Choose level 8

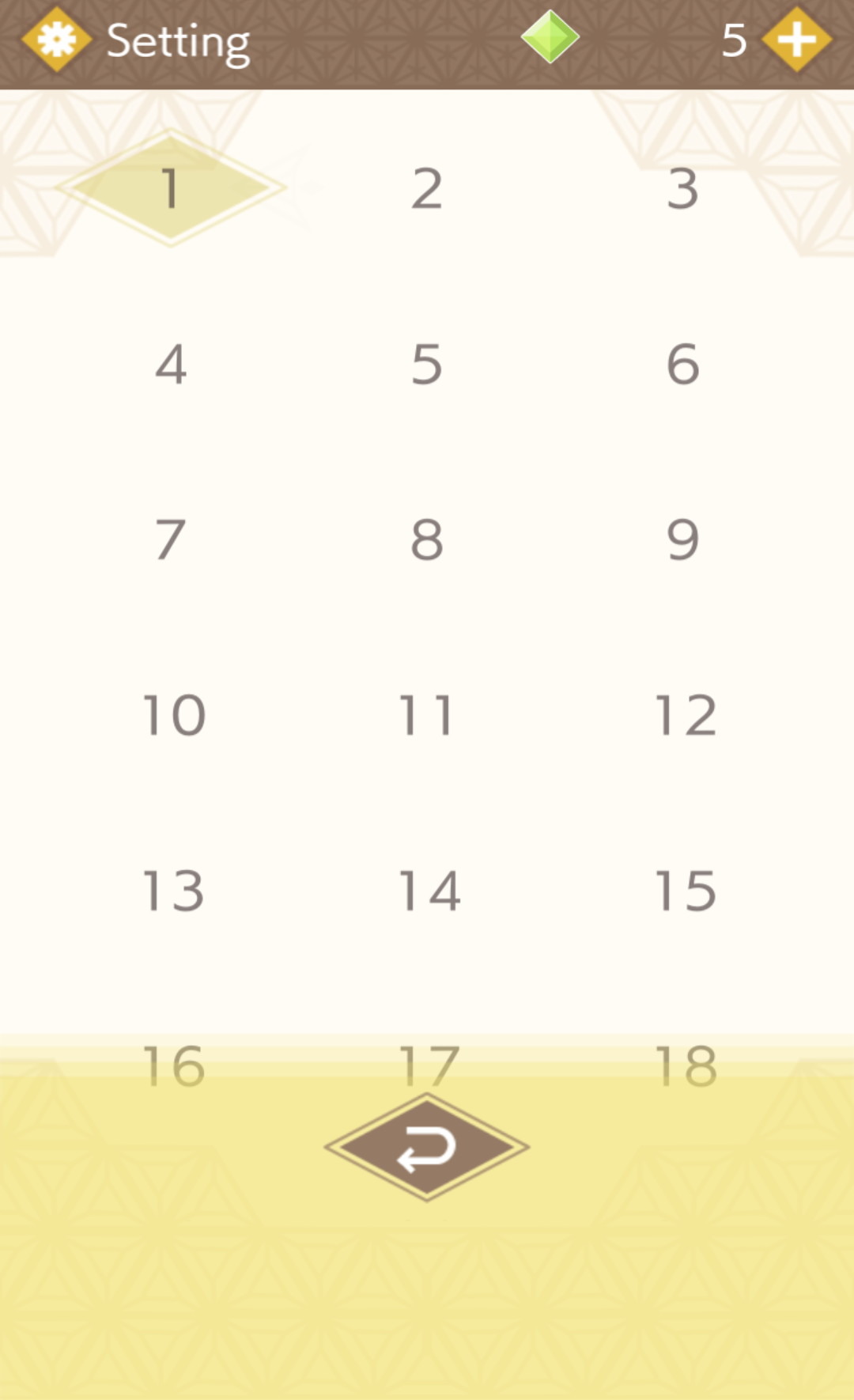(427, 540)
